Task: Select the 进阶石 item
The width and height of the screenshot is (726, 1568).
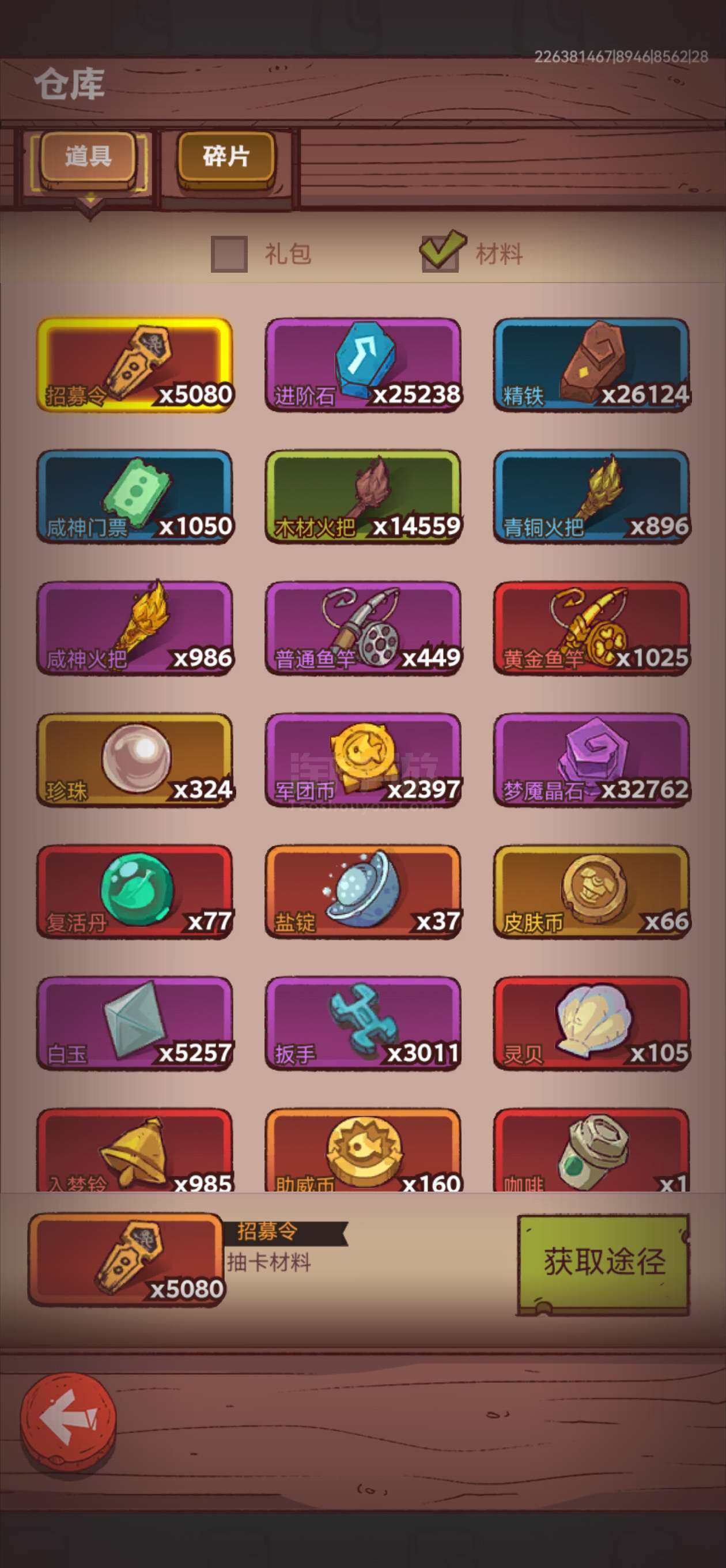Action: [362, 364]
